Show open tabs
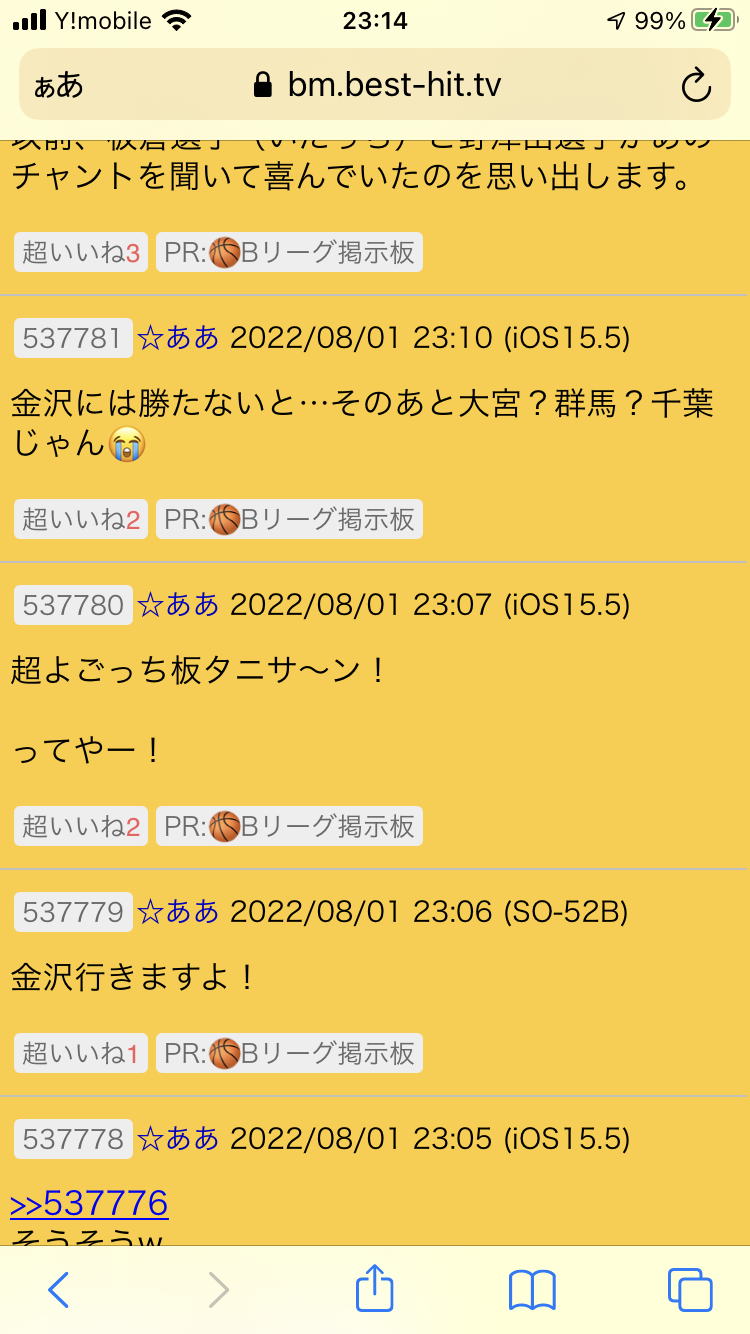Viewport: 750px width, 1334px height. [689, 1290]
